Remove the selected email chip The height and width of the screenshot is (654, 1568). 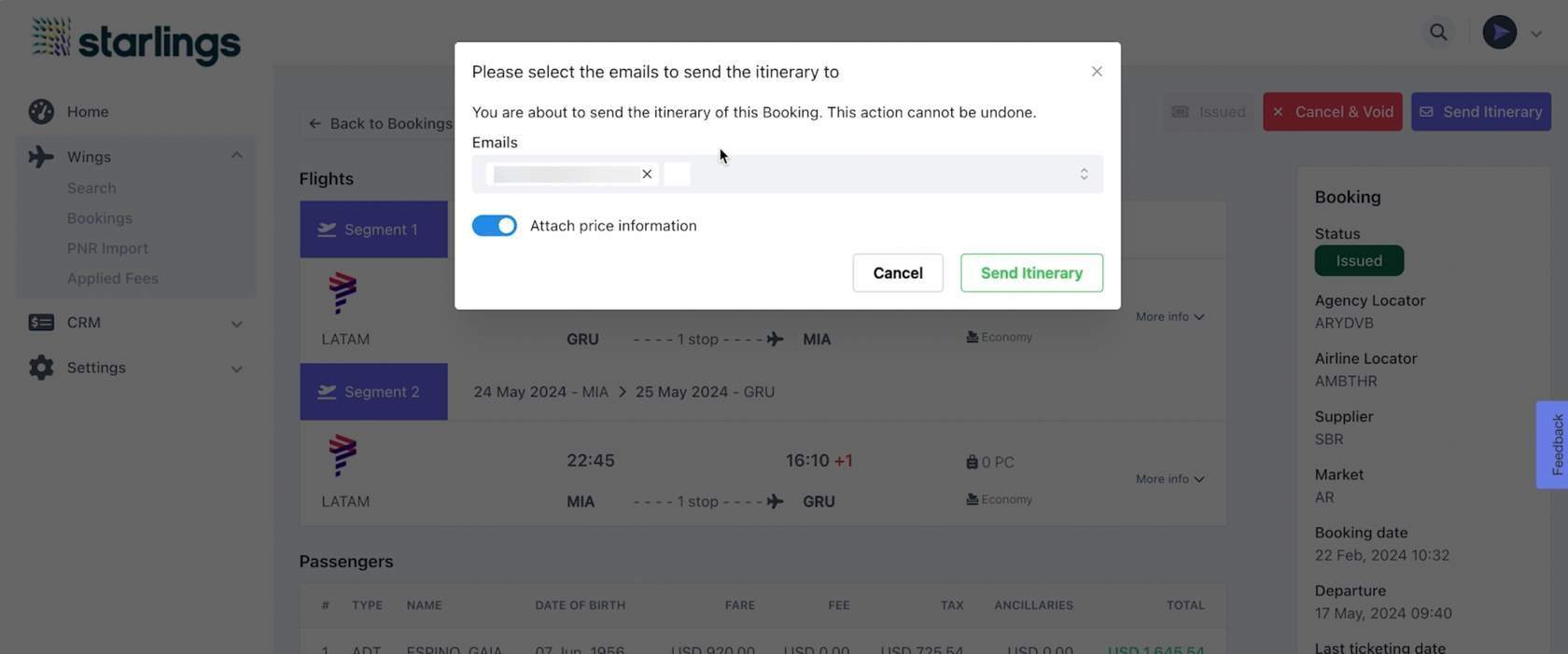647,174
